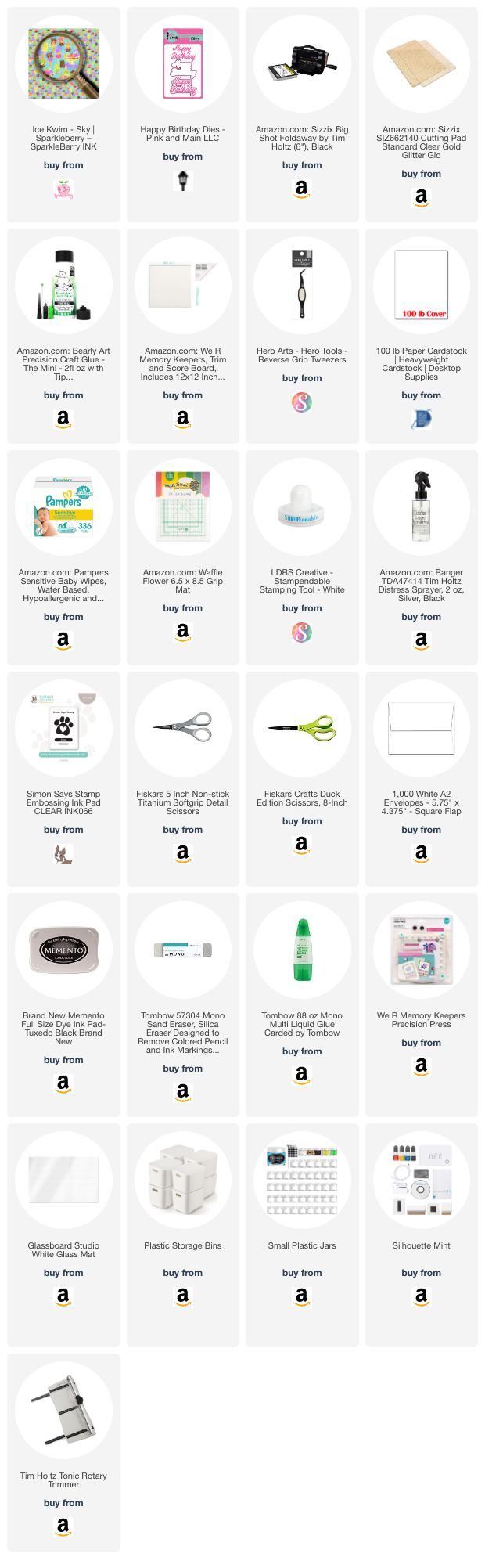Open Happy Birthday Dies product image
This screenshot has width=485, height=1568.
pyautogui.click(x=182, y=64)
